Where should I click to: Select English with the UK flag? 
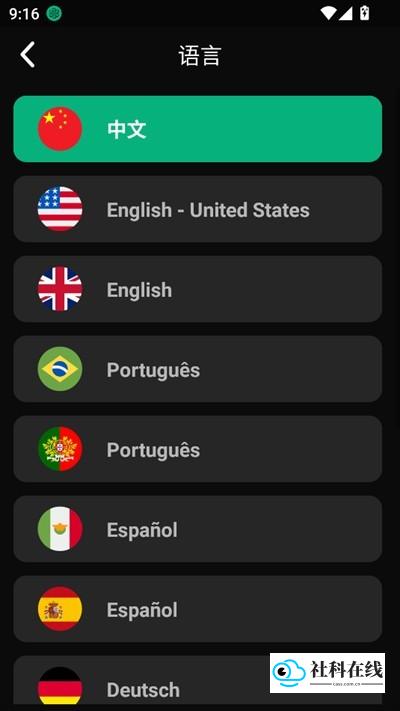pos(198,289)
